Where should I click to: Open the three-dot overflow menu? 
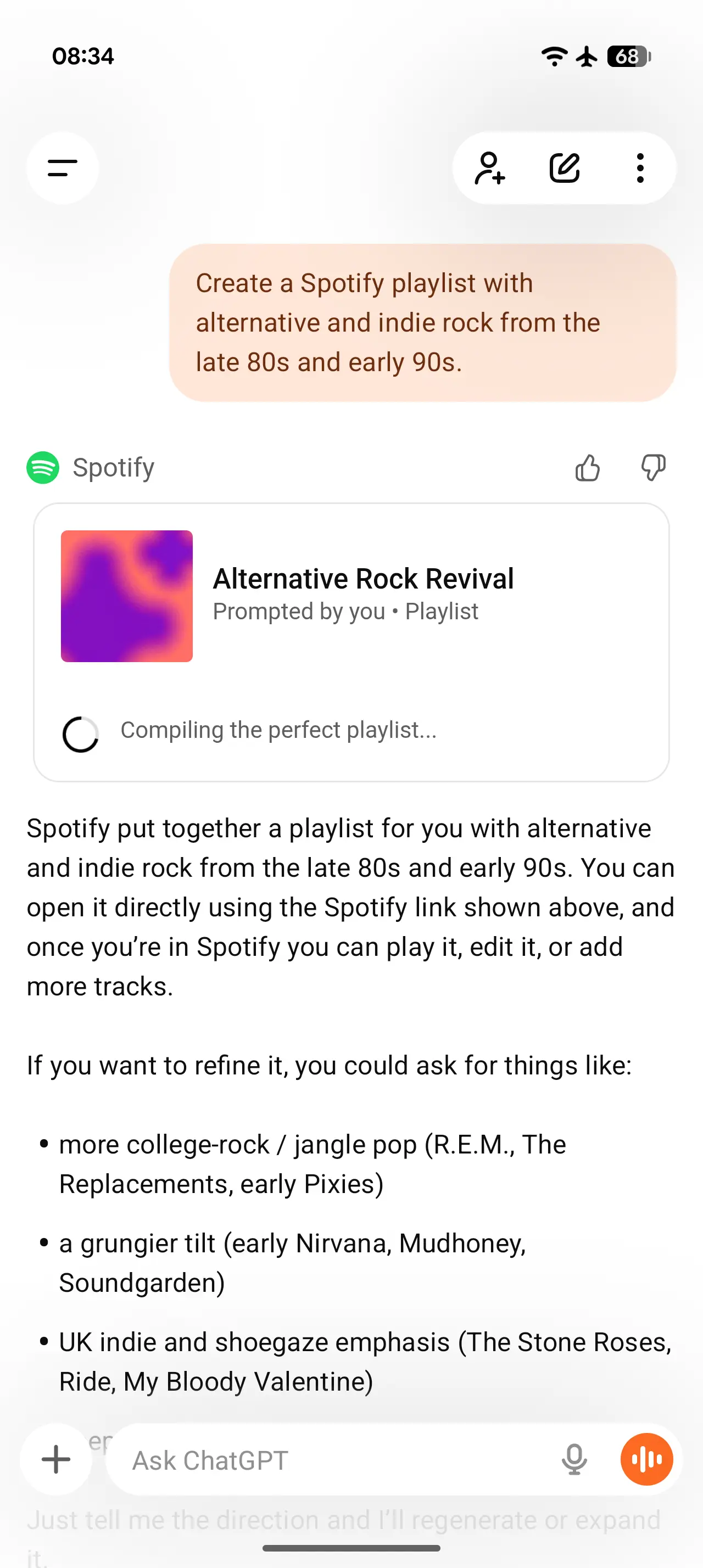[x=640, y=167]
